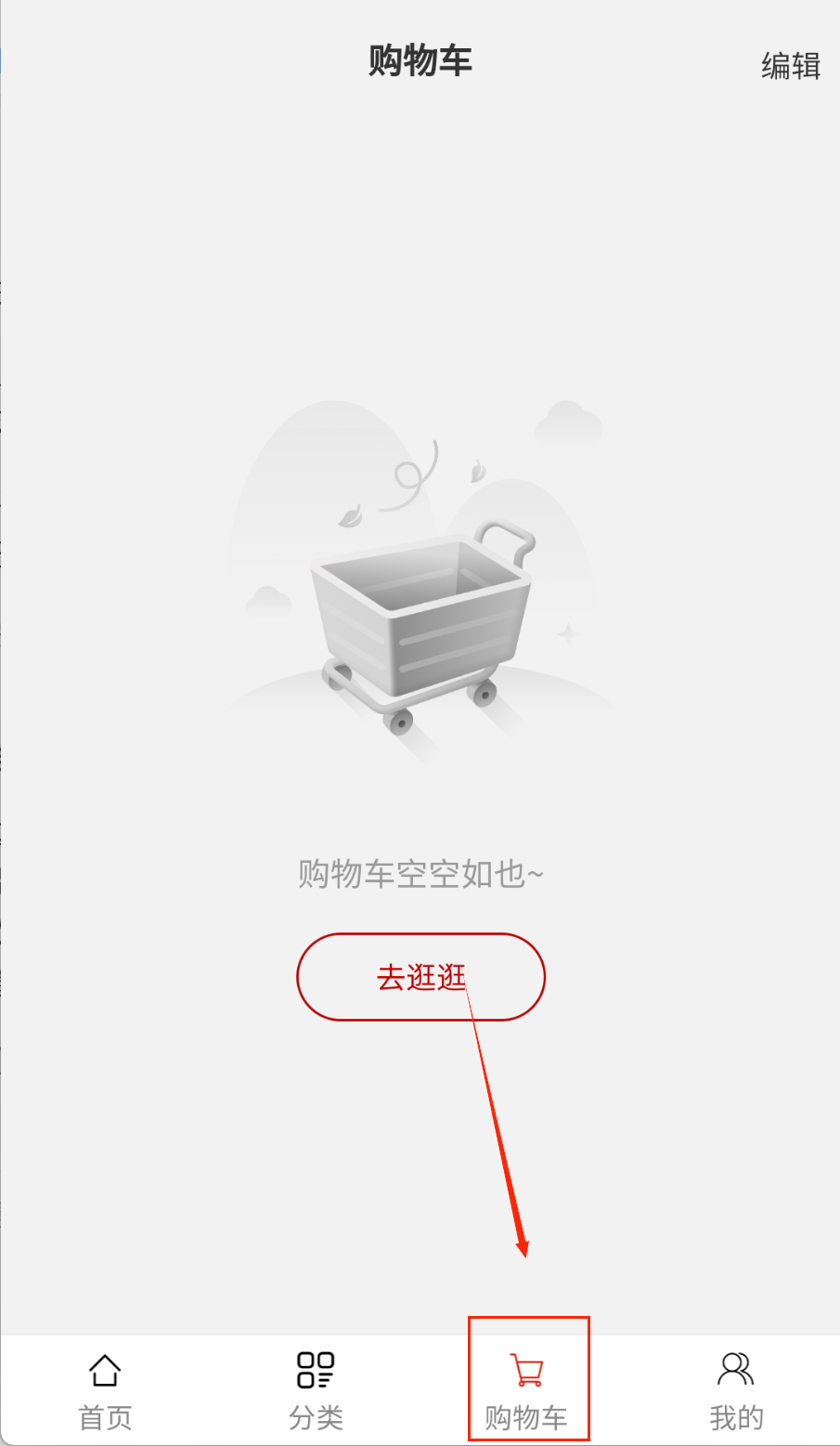This screenshot has width=840, height=1446.
Task: Switch to the 首页 home tab
Action: (x=105, y=1390)
